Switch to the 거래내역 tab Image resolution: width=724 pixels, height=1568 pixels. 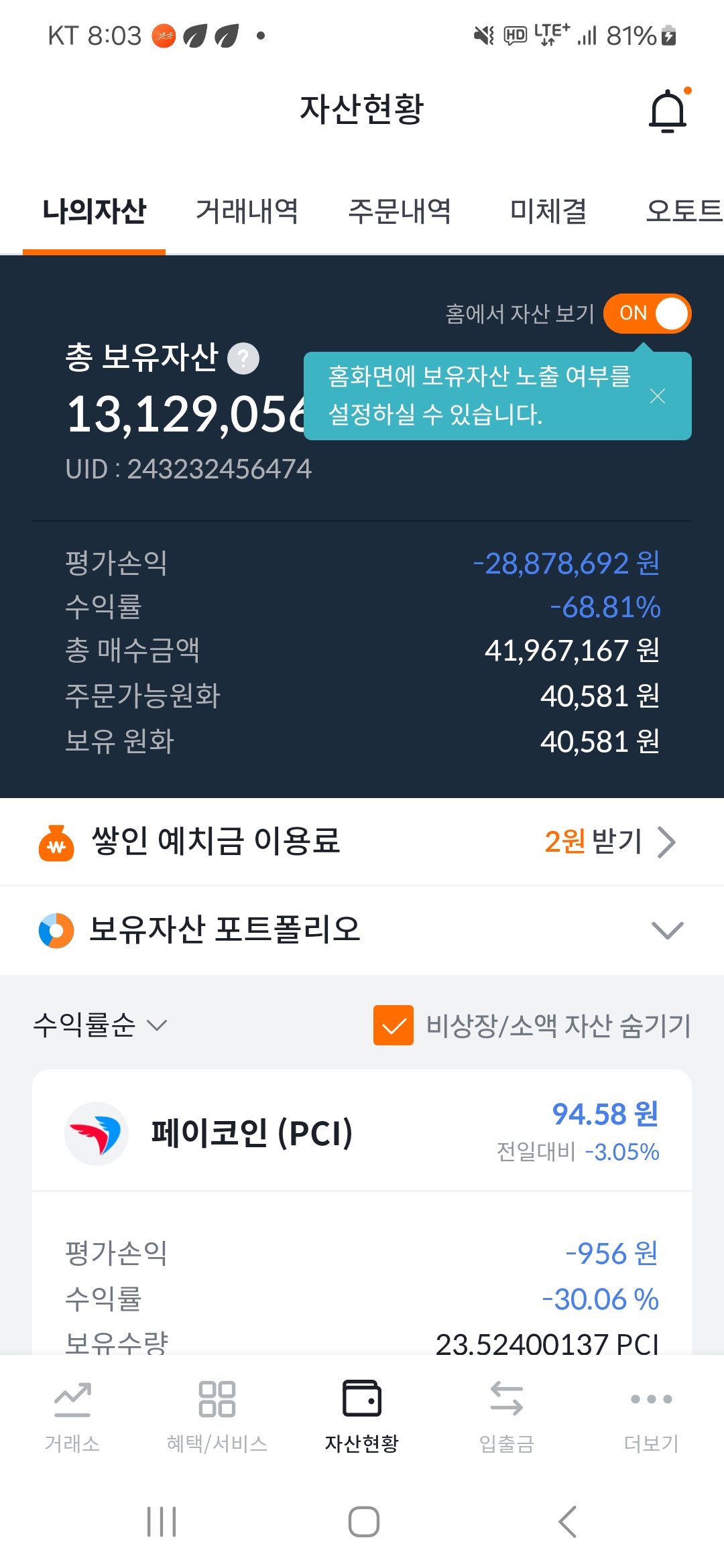pyautogui.click(x=247, y=211)
